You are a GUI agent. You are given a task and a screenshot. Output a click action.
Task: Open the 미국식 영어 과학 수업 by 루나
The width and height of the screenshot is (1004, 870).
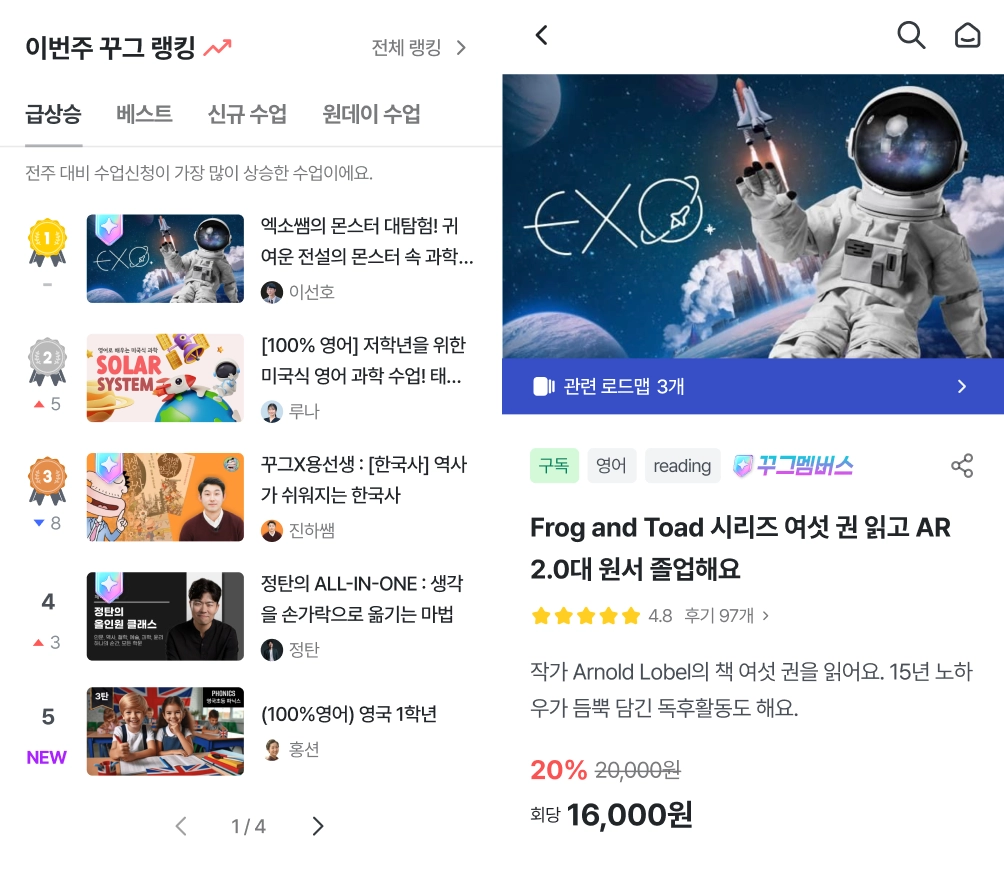[362, 360]
